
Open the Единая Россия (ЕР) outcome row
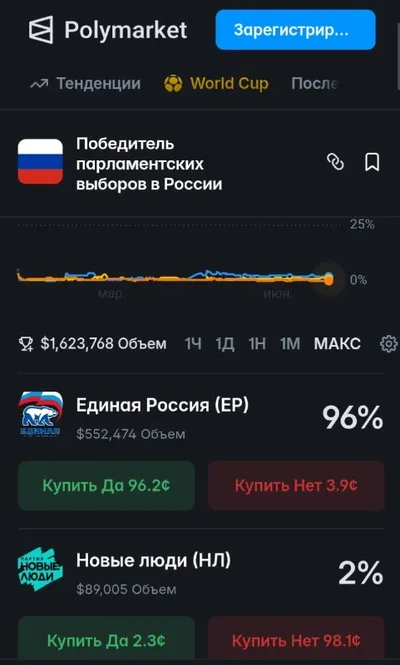tap(201, 418)
